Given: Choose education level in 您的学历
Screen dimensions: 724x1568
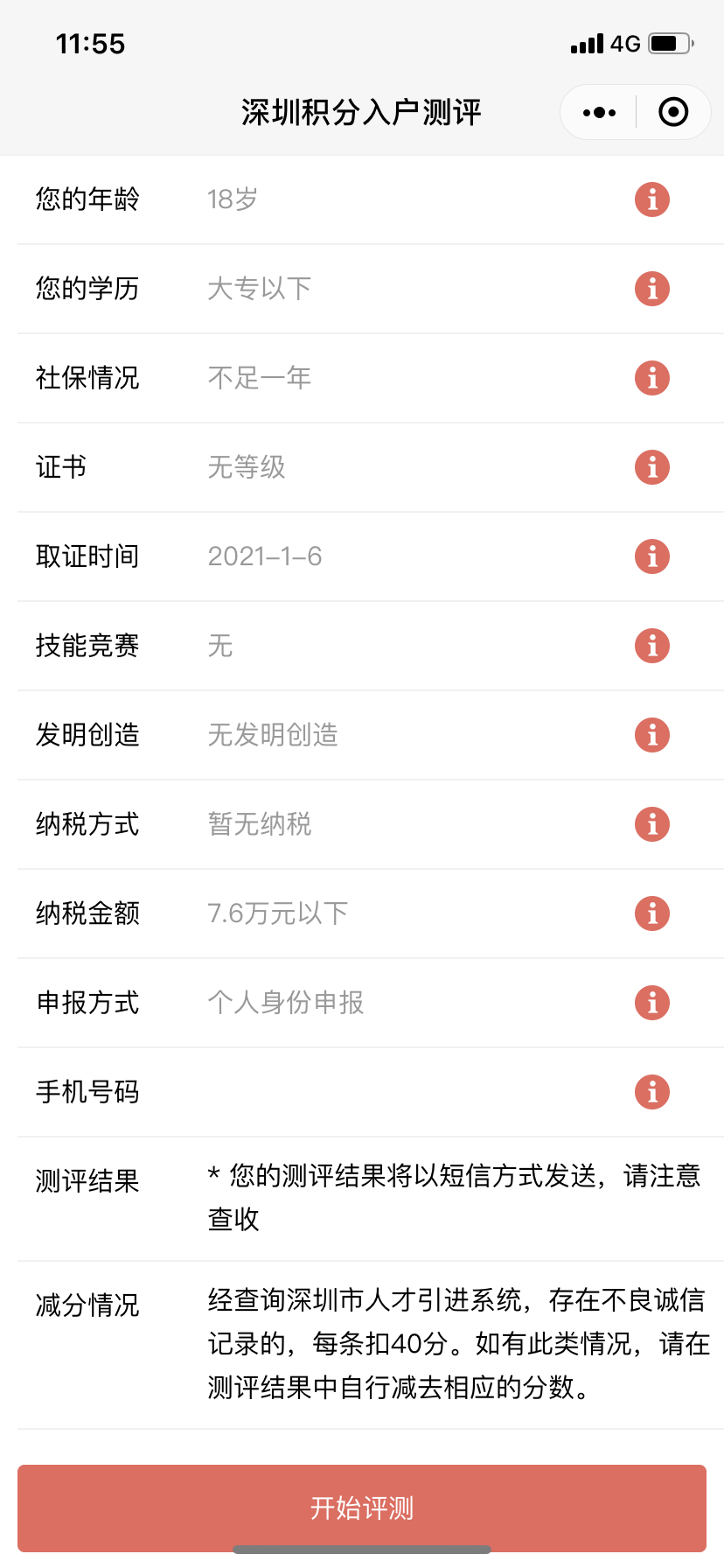Looking at the screenshot, I should [411, 289].
